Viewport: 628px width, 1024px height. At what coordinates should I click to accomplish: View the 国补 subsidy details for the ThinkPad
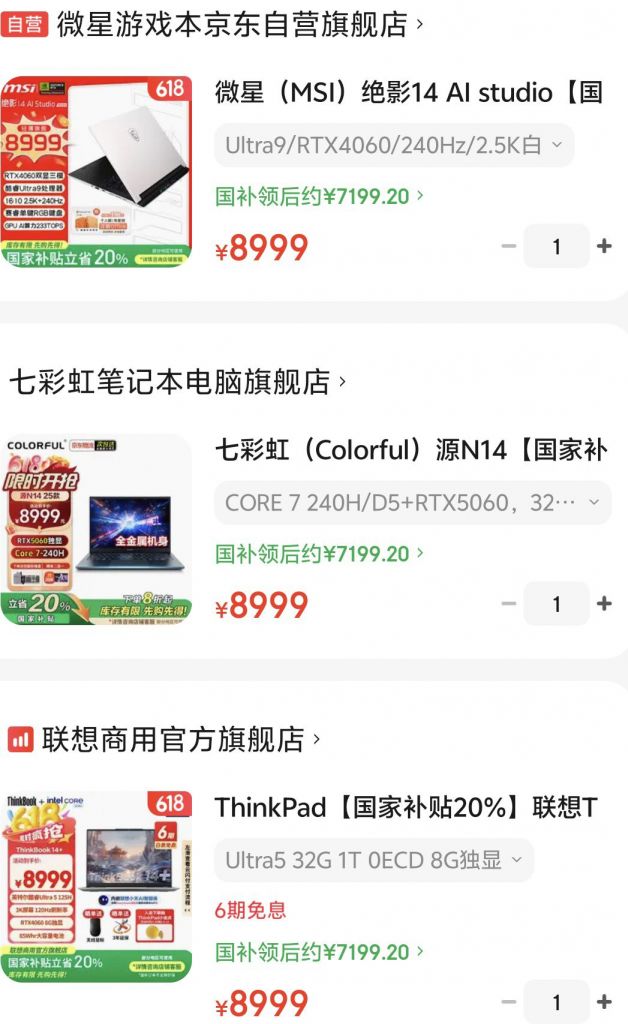(319, 952)
